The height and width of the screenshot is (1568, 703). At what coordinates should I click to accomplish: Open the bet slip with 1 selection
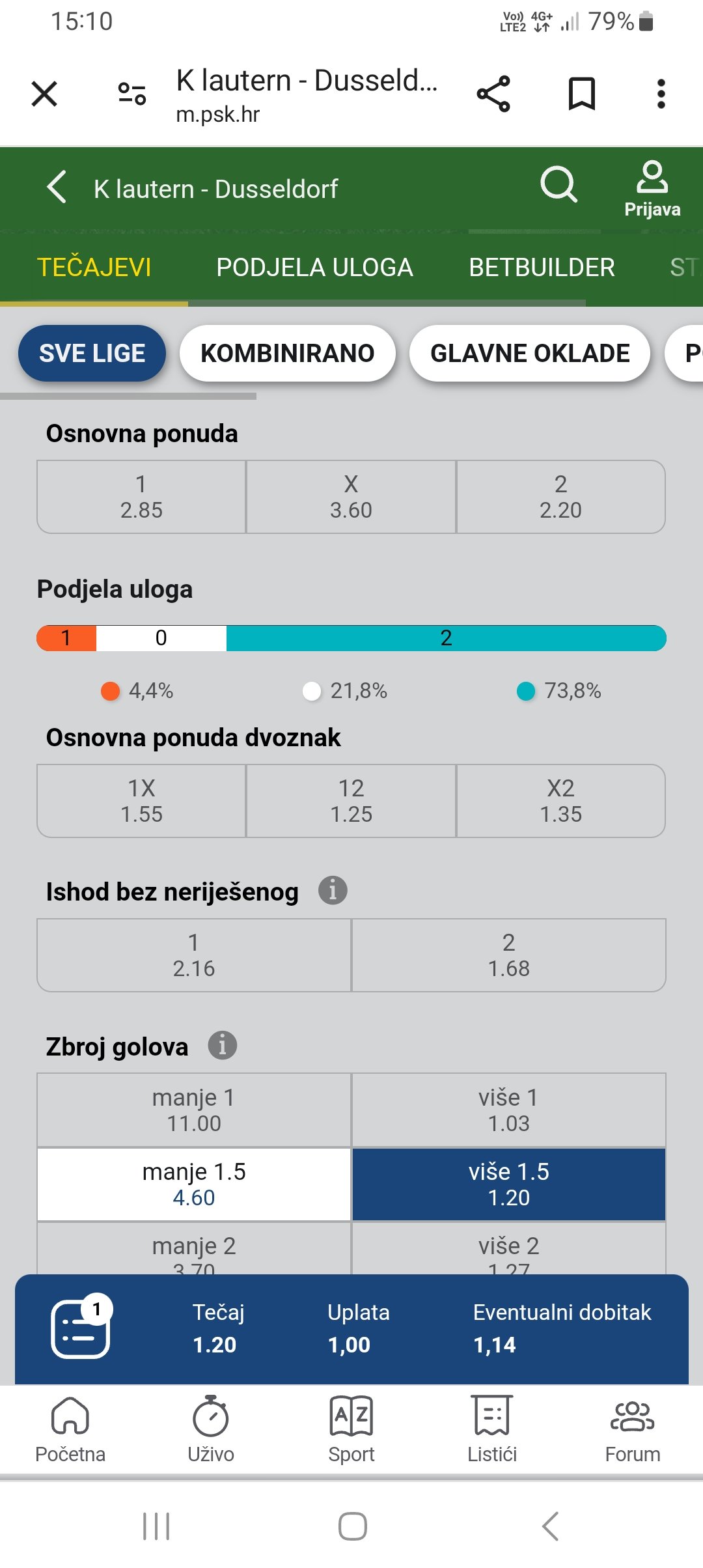[x=81, y=1327]
